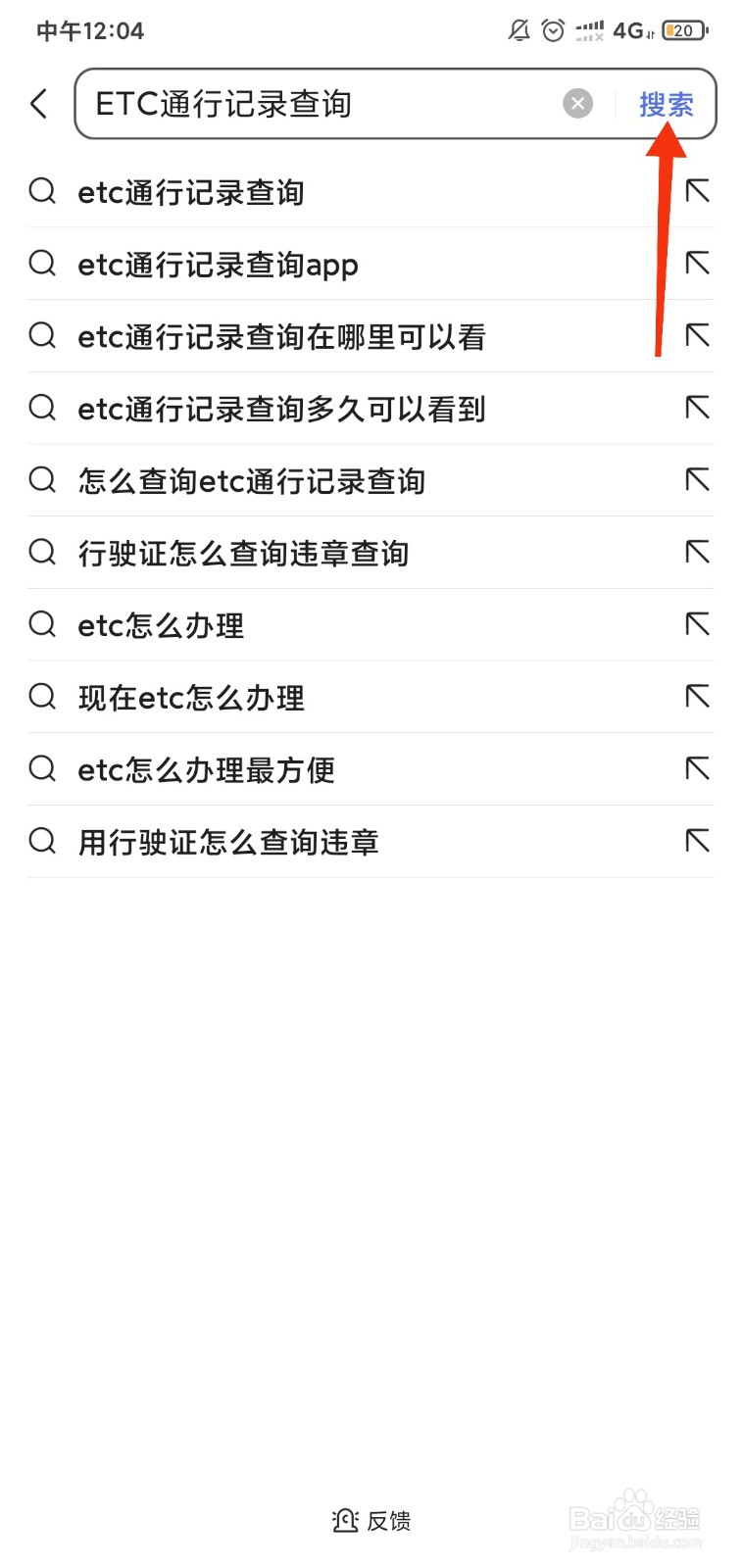Image resolution: width=742 pixels, height=1568 pixels.
Task: Tap the 搜索 button
Action: (x=667, y=104)
